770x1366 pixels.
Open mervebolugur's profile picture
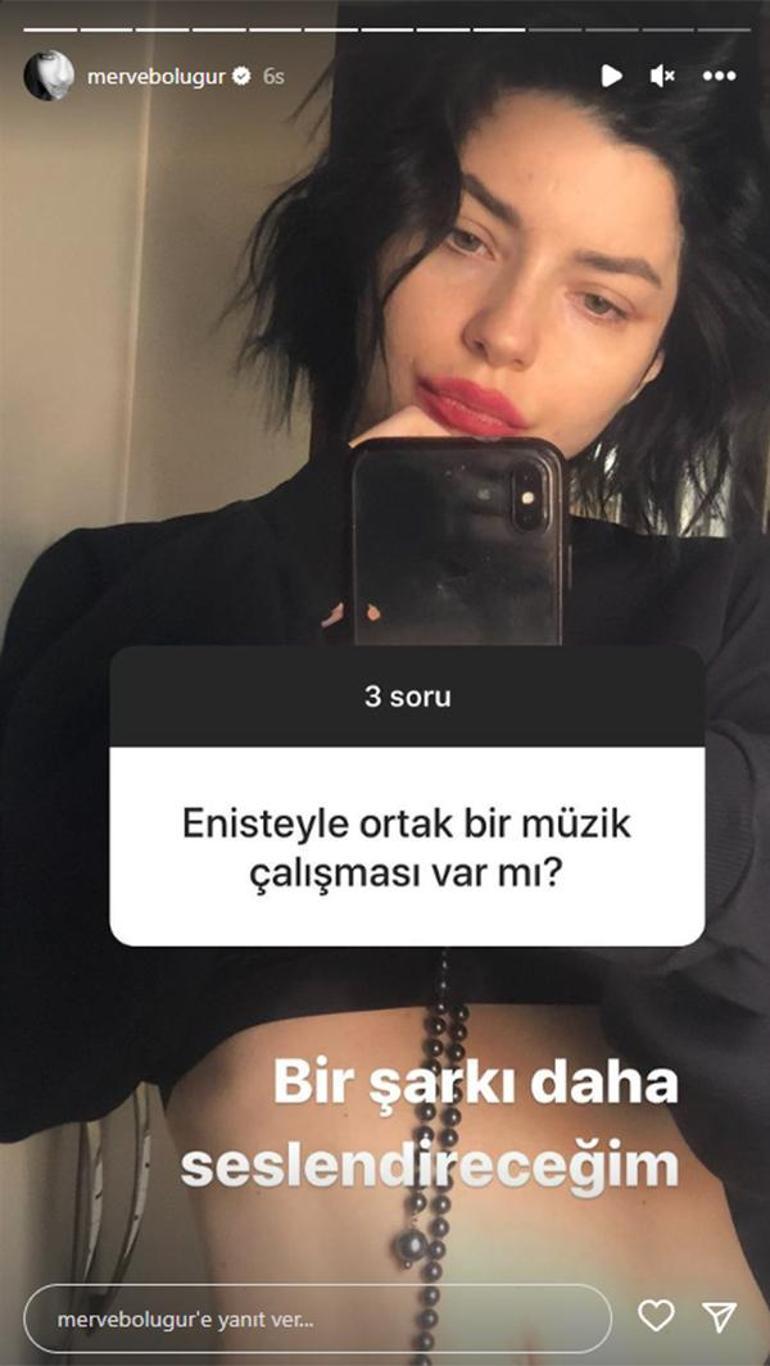(48, 76)
